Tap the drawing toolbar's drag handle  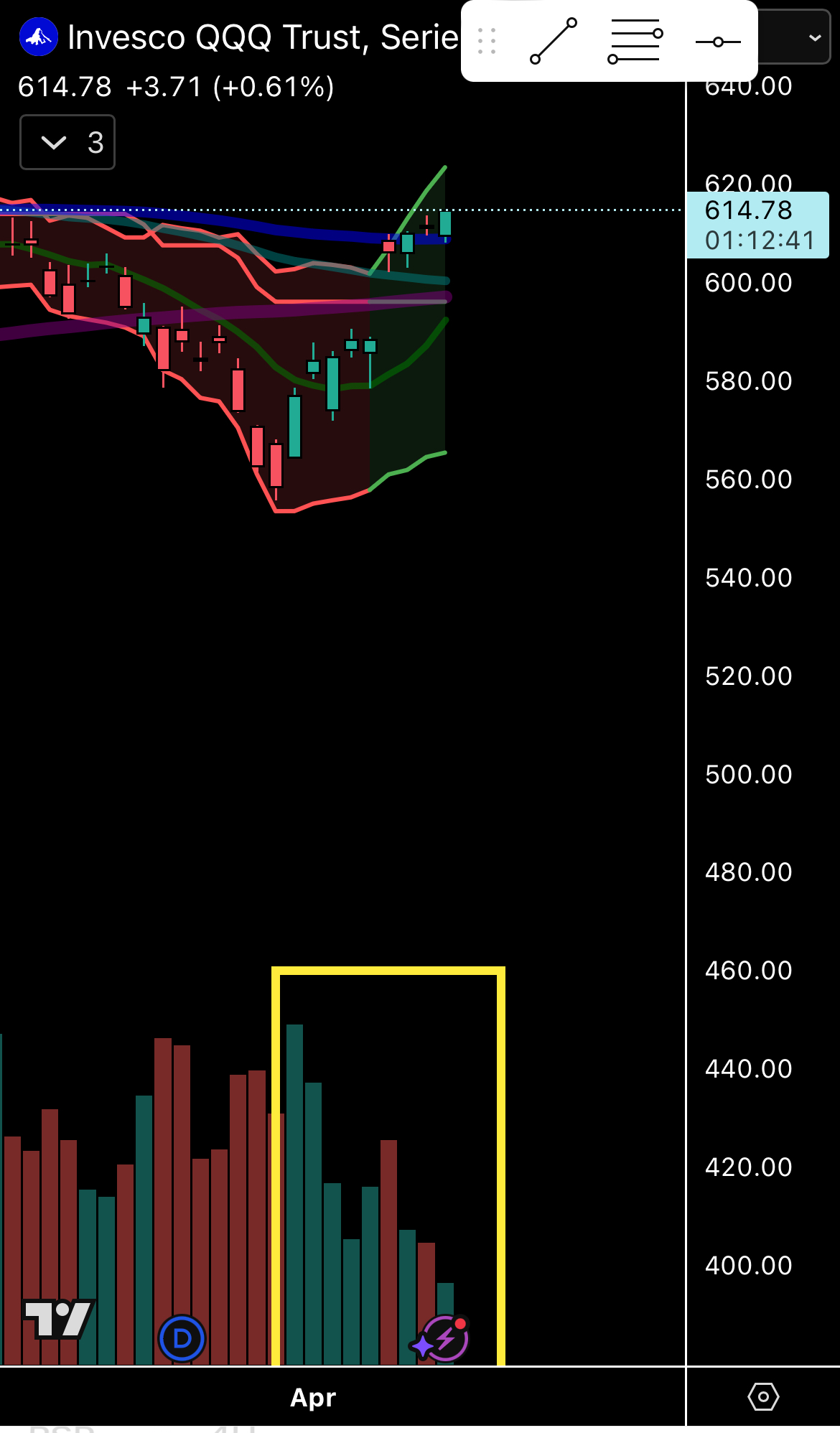coord(487,41)
